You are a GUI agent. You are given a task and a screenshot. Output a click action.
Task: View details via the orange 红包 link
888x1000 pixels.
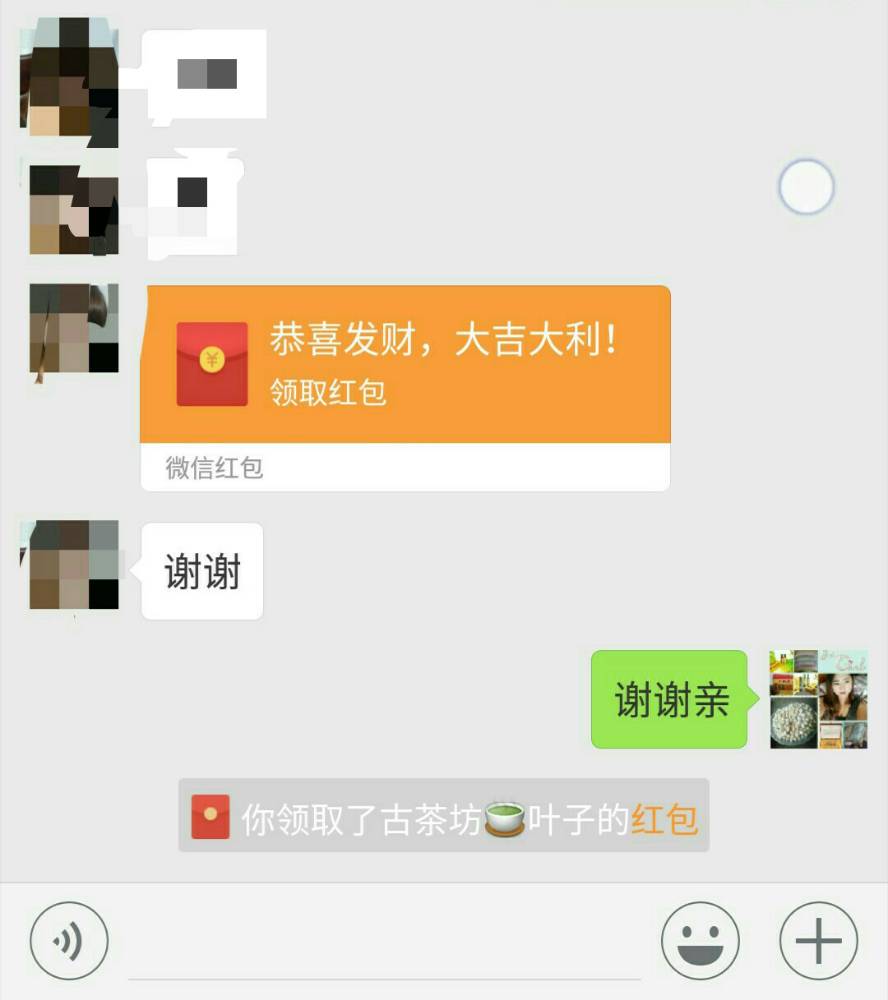coord(664,820)
